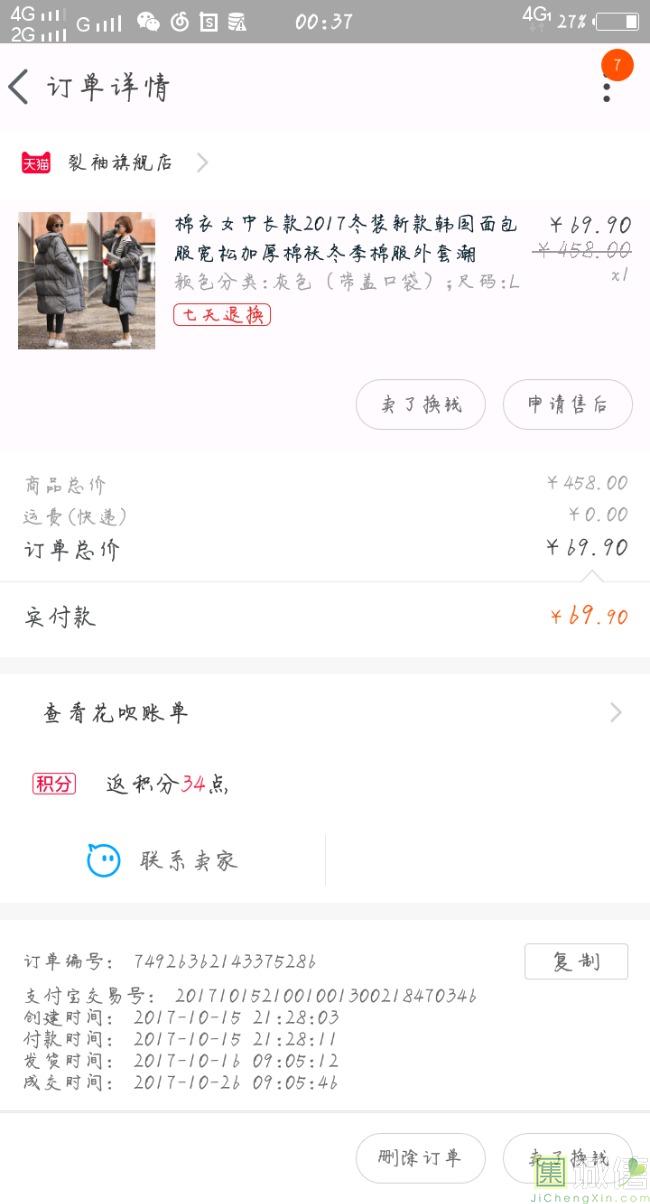Copy the order number with 复制
Viewport: 650px width, 1204px height.
576,962
